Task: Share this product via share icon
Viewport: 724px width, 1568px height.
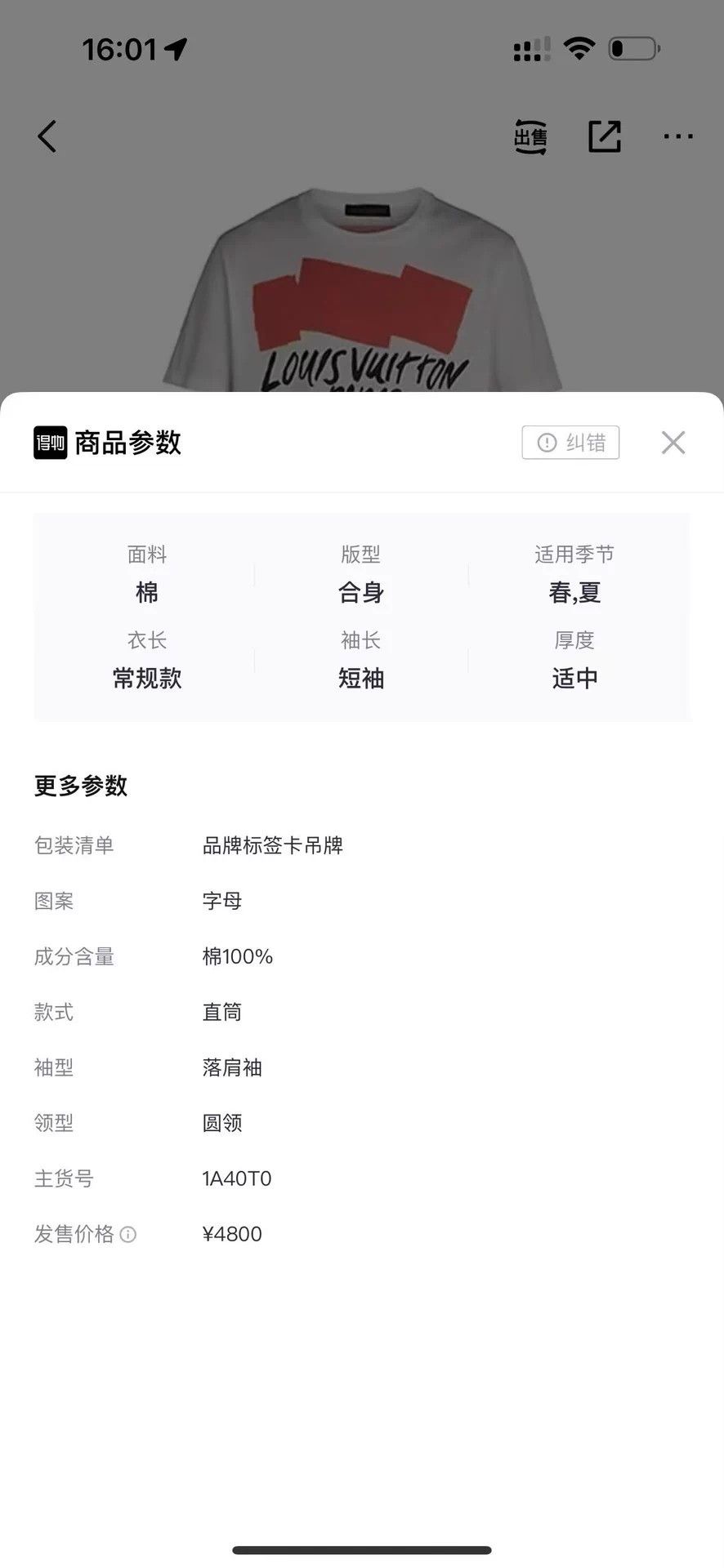Action: (x=605, y=136)
